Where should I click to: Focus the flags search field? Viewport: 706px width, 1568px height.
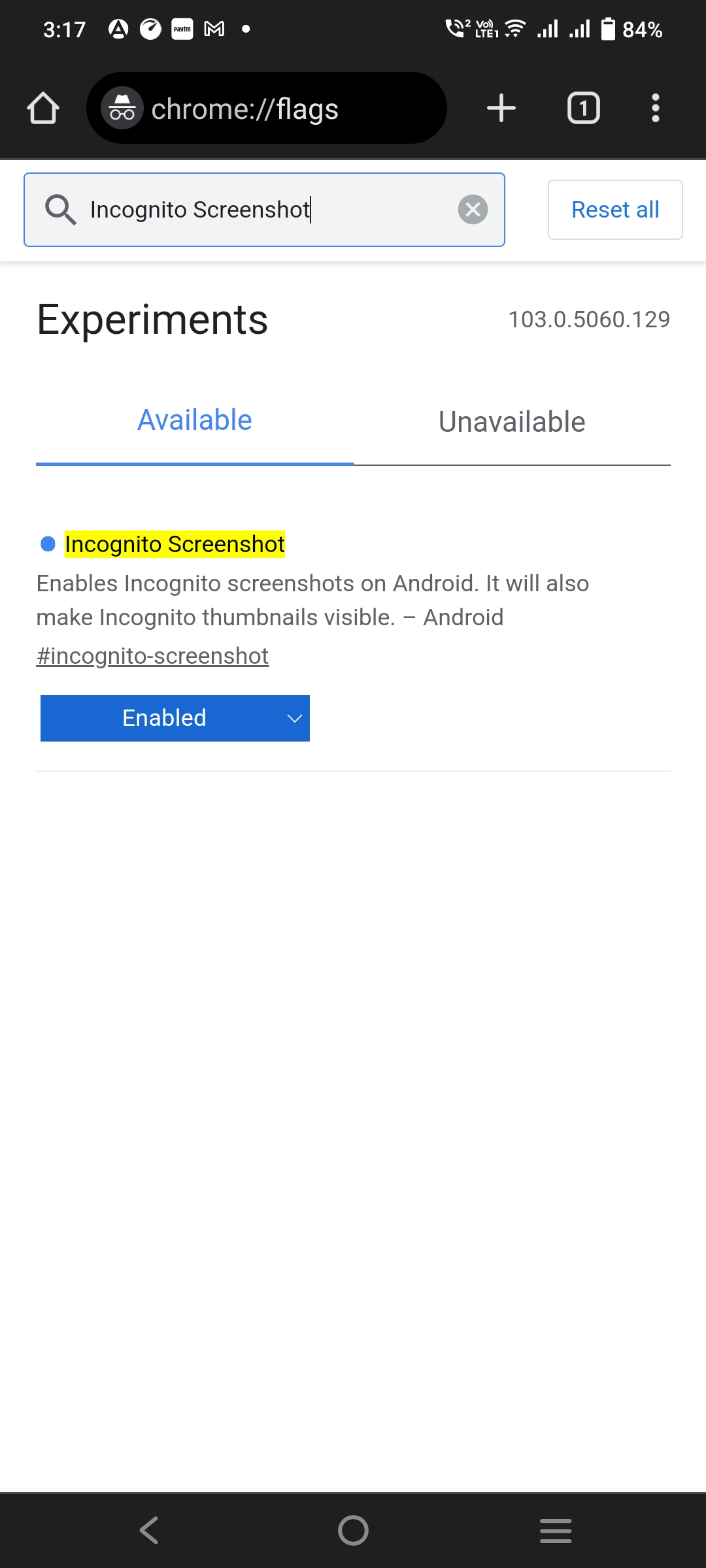(x=261, y=210)
